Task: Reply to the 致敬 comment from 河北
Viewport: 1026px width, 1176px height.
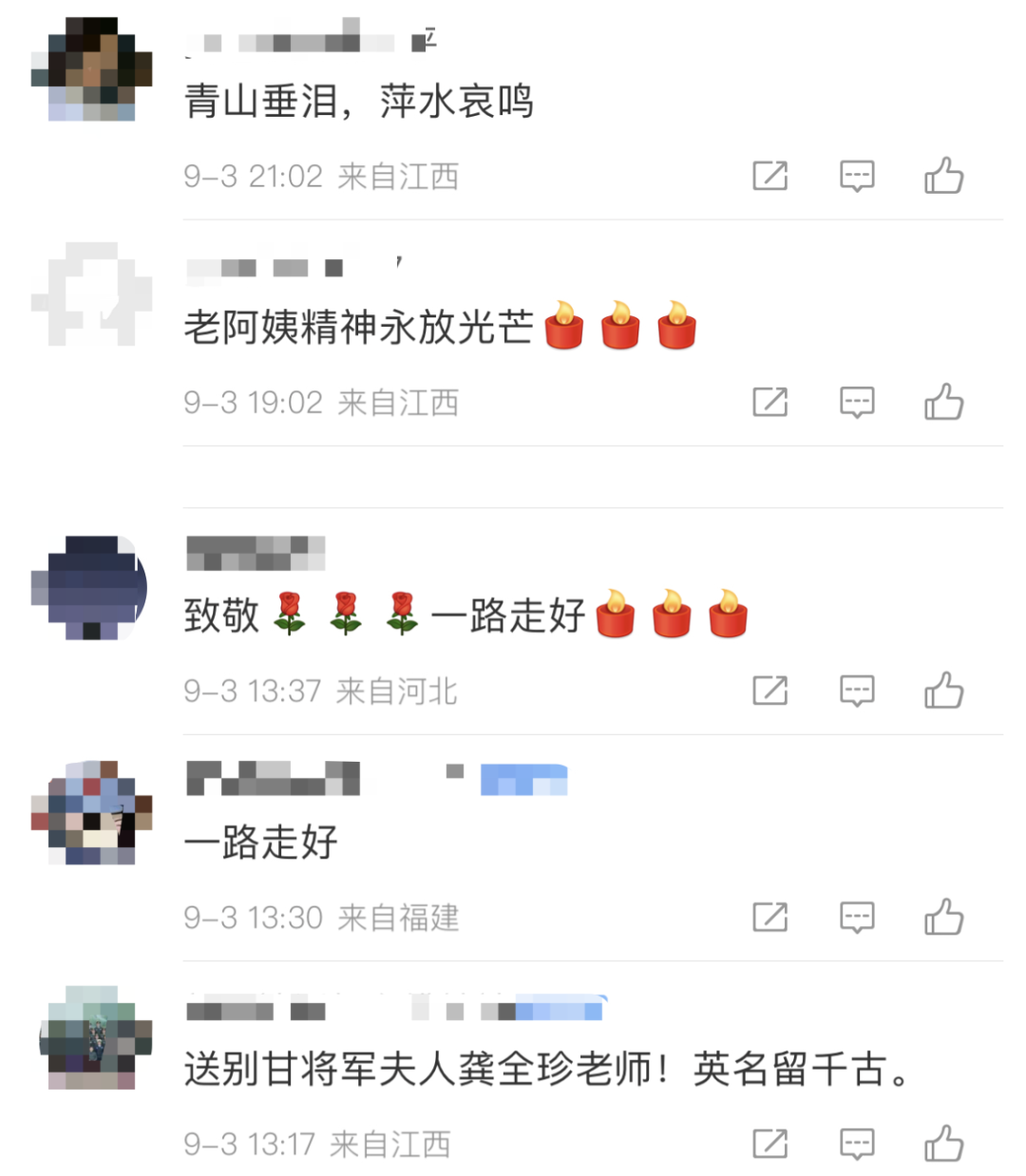Action: pyautogui.click(x=857, y=691)
